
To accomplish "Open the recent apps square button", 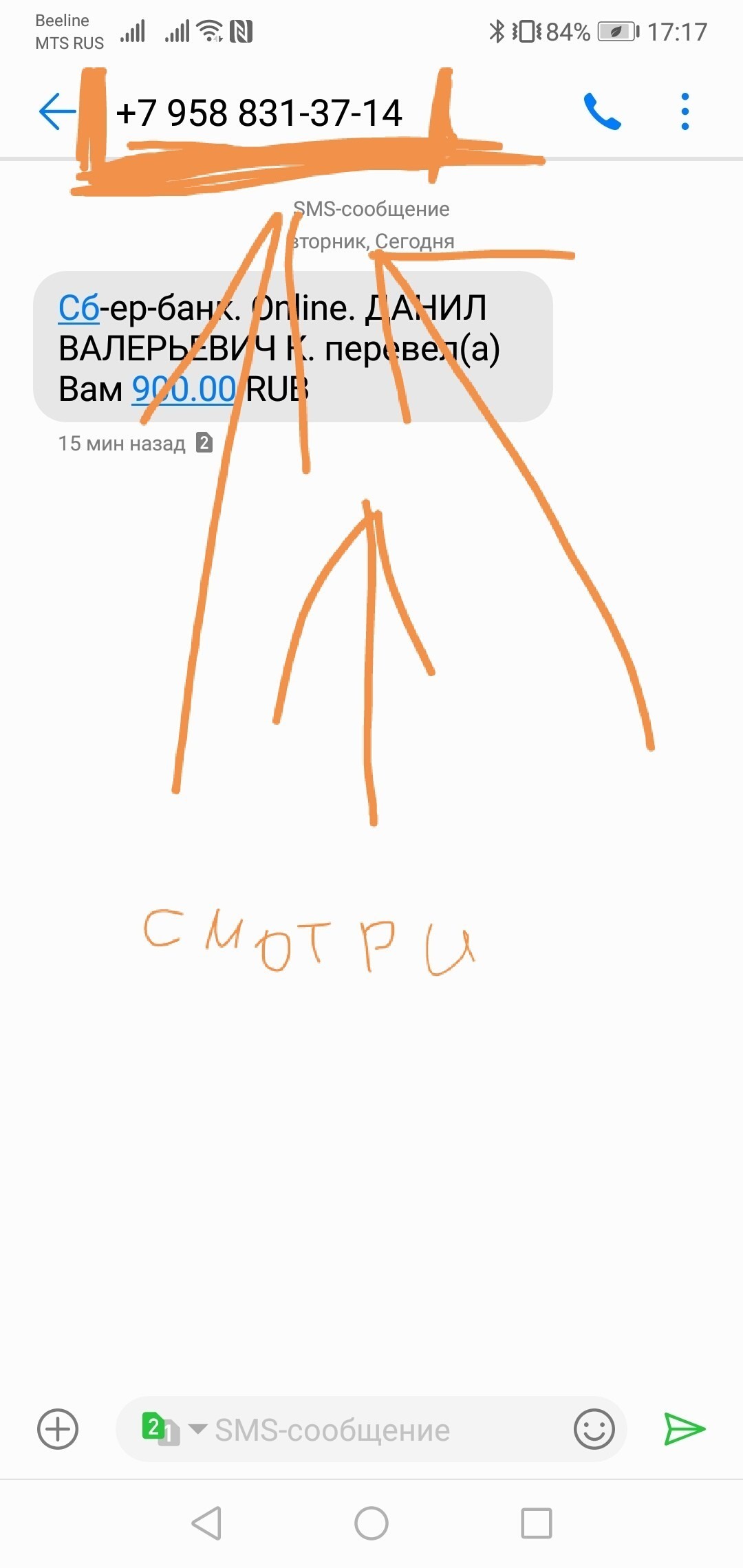I will pos(537,1523).
